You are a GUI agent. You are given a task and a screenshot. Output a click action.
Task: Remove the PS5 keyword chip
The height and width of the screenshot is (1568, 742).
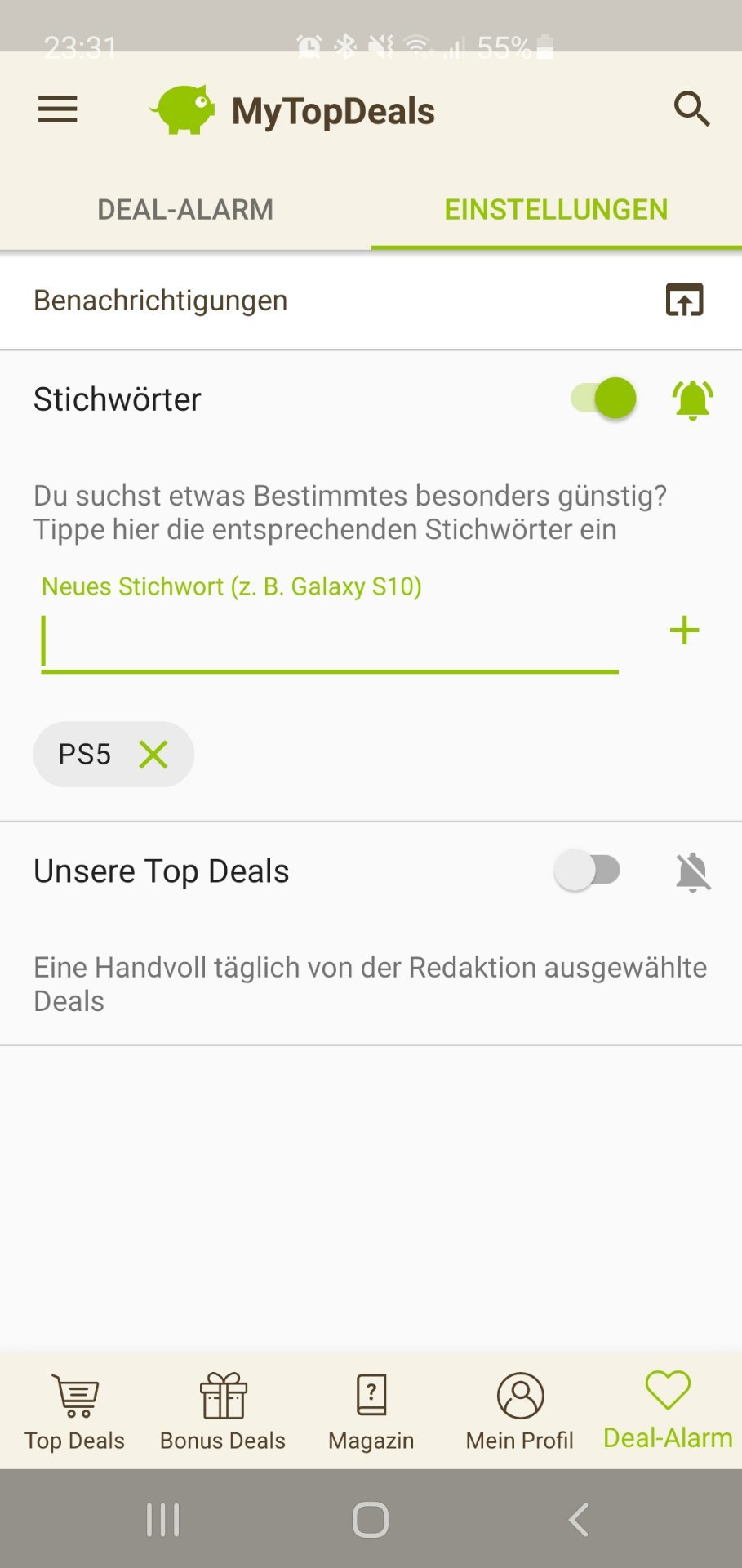click(153, 755)
